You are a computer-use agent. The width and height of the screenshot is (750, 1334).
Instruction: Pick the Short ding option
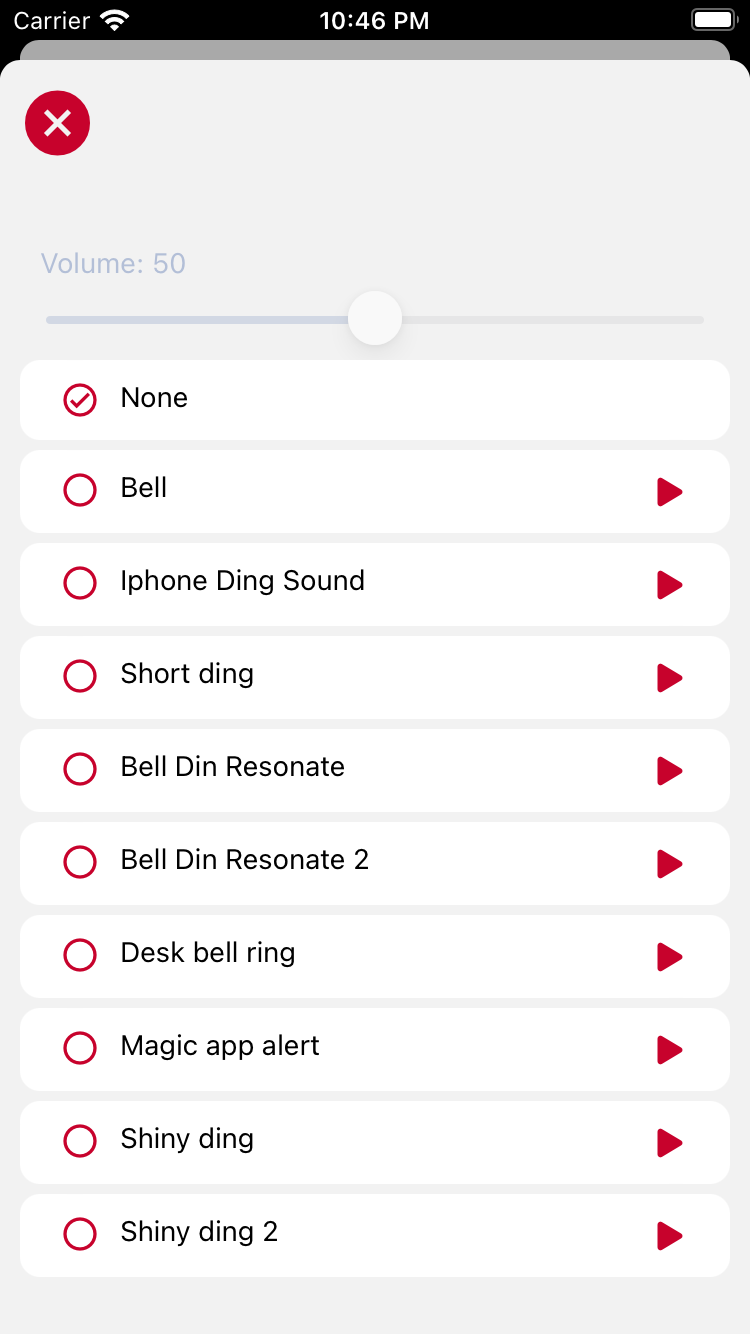pos(375,677)
